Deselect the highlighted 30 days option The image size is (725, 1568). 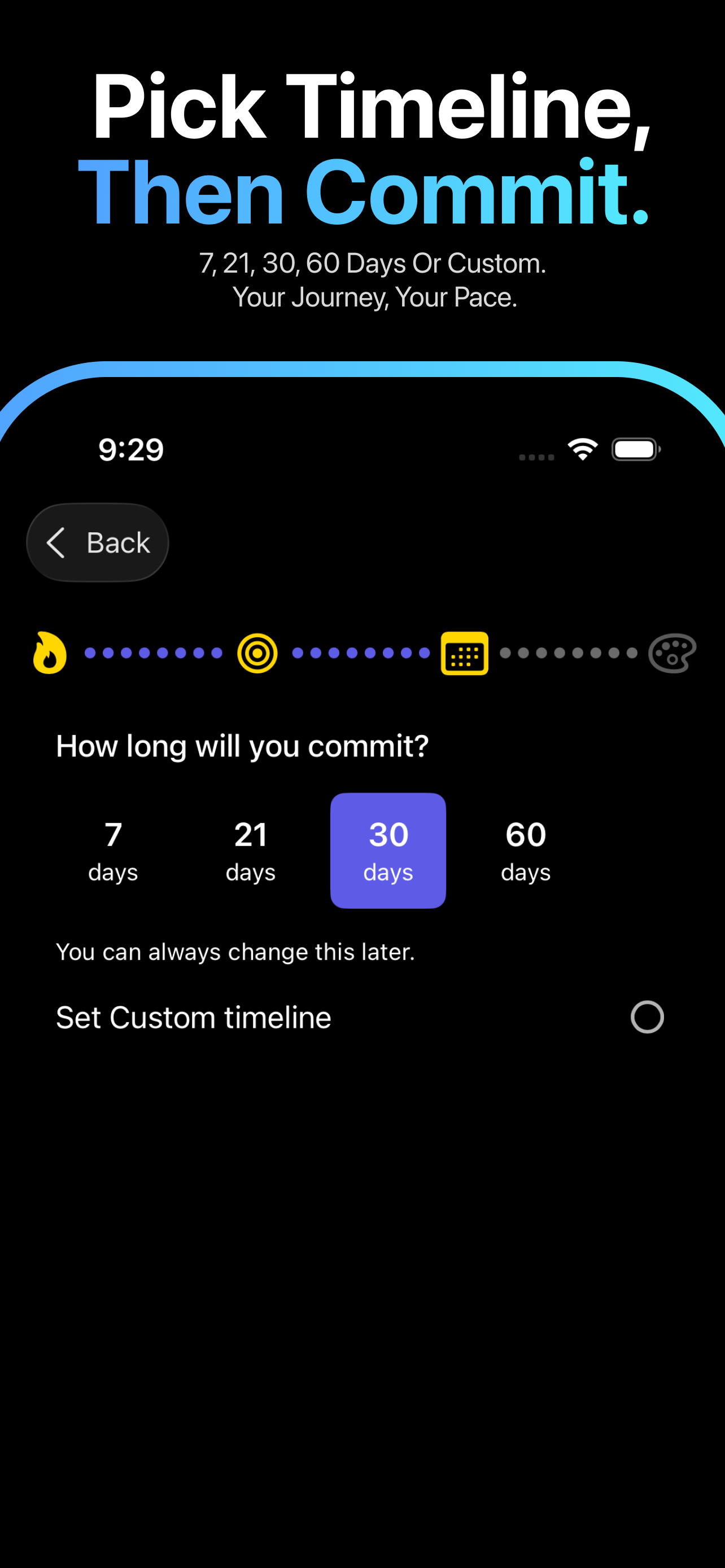click(388, 851)
